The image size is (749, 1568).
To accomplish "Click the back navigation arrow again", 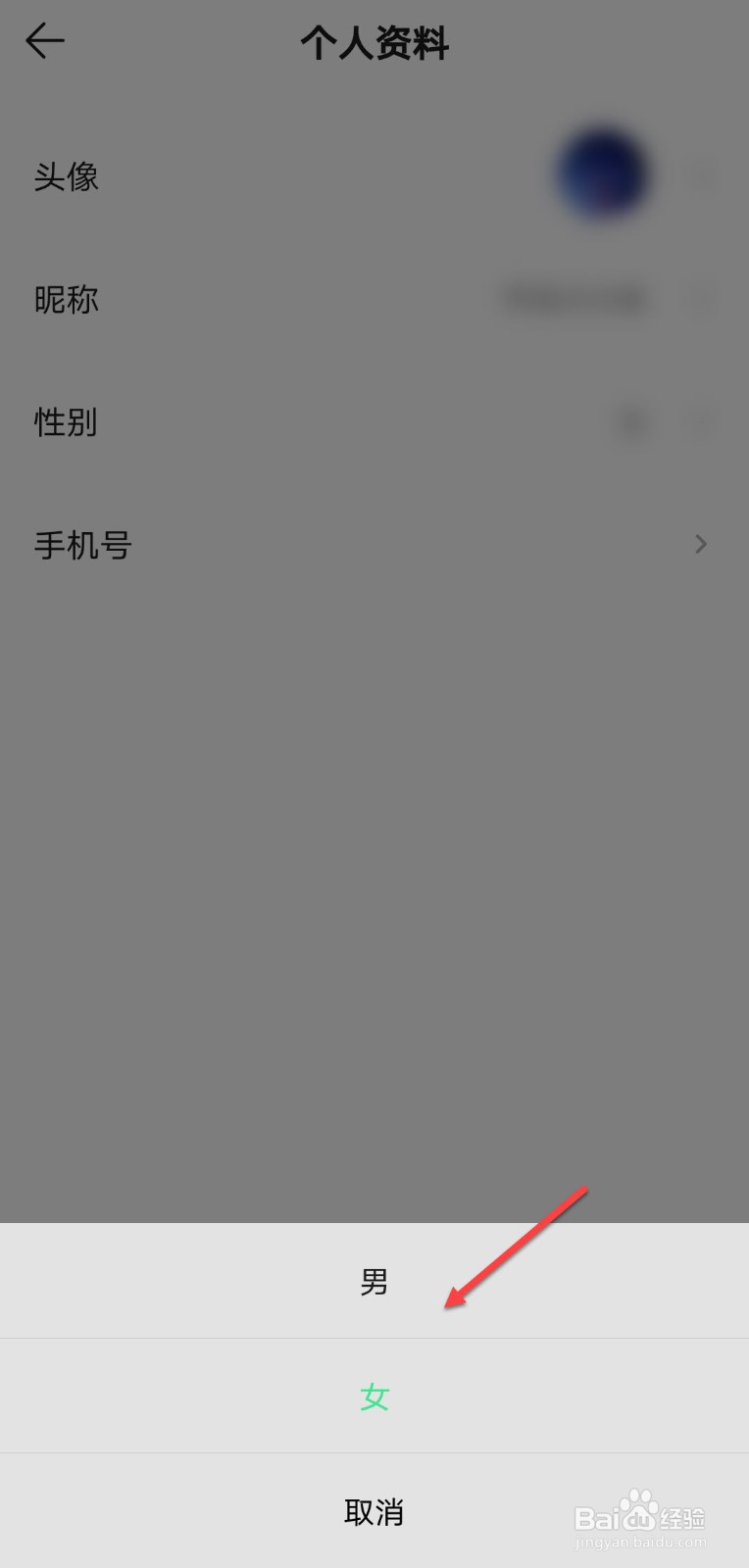I will pyautogui.click(x=44, y=39).
